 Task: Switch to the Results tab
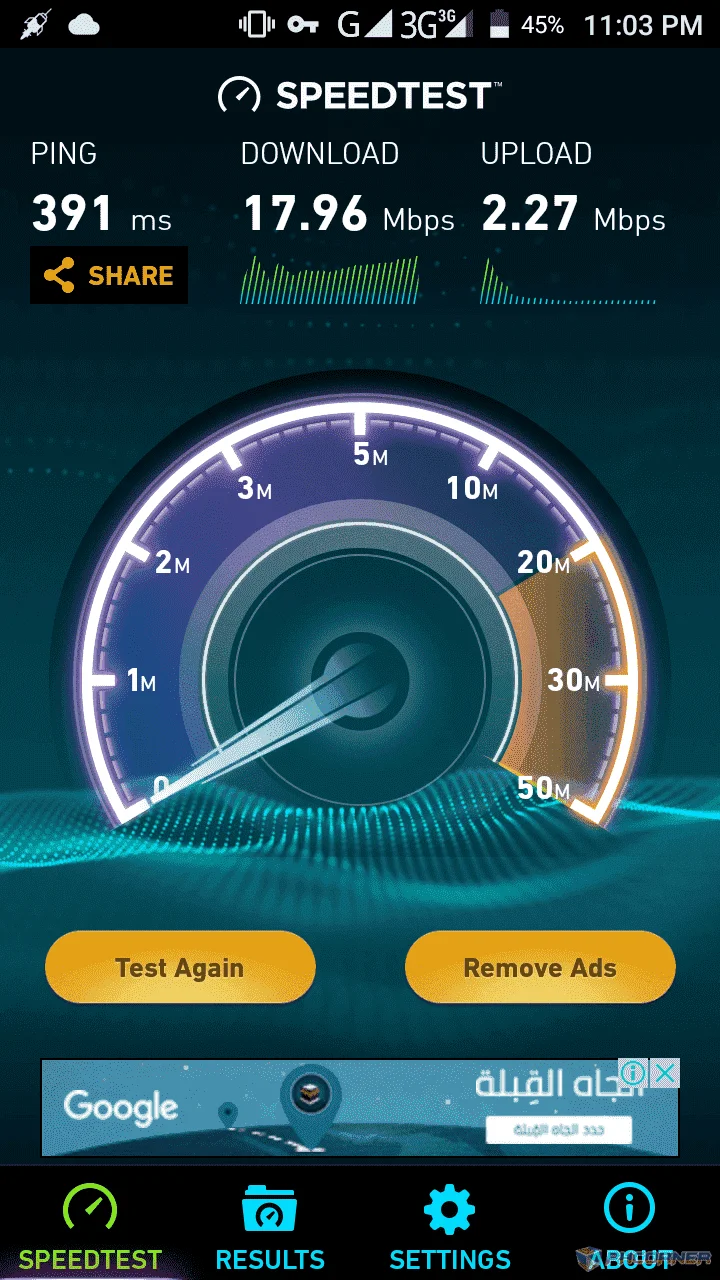point(270,1226)
